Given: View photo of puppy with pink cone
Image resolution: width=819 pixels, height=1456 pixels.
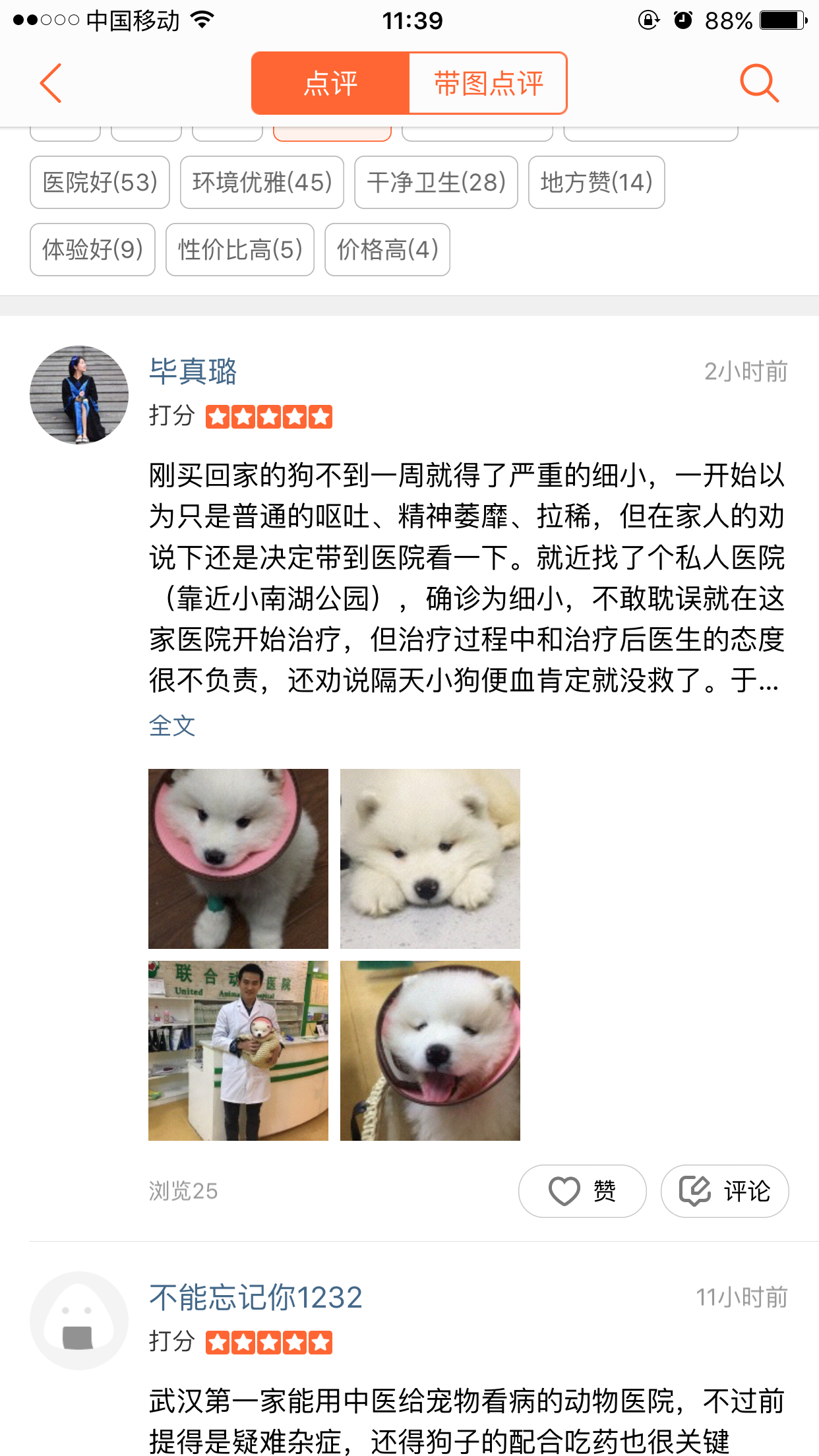Looking at the screenshot, I should [238, 859].
